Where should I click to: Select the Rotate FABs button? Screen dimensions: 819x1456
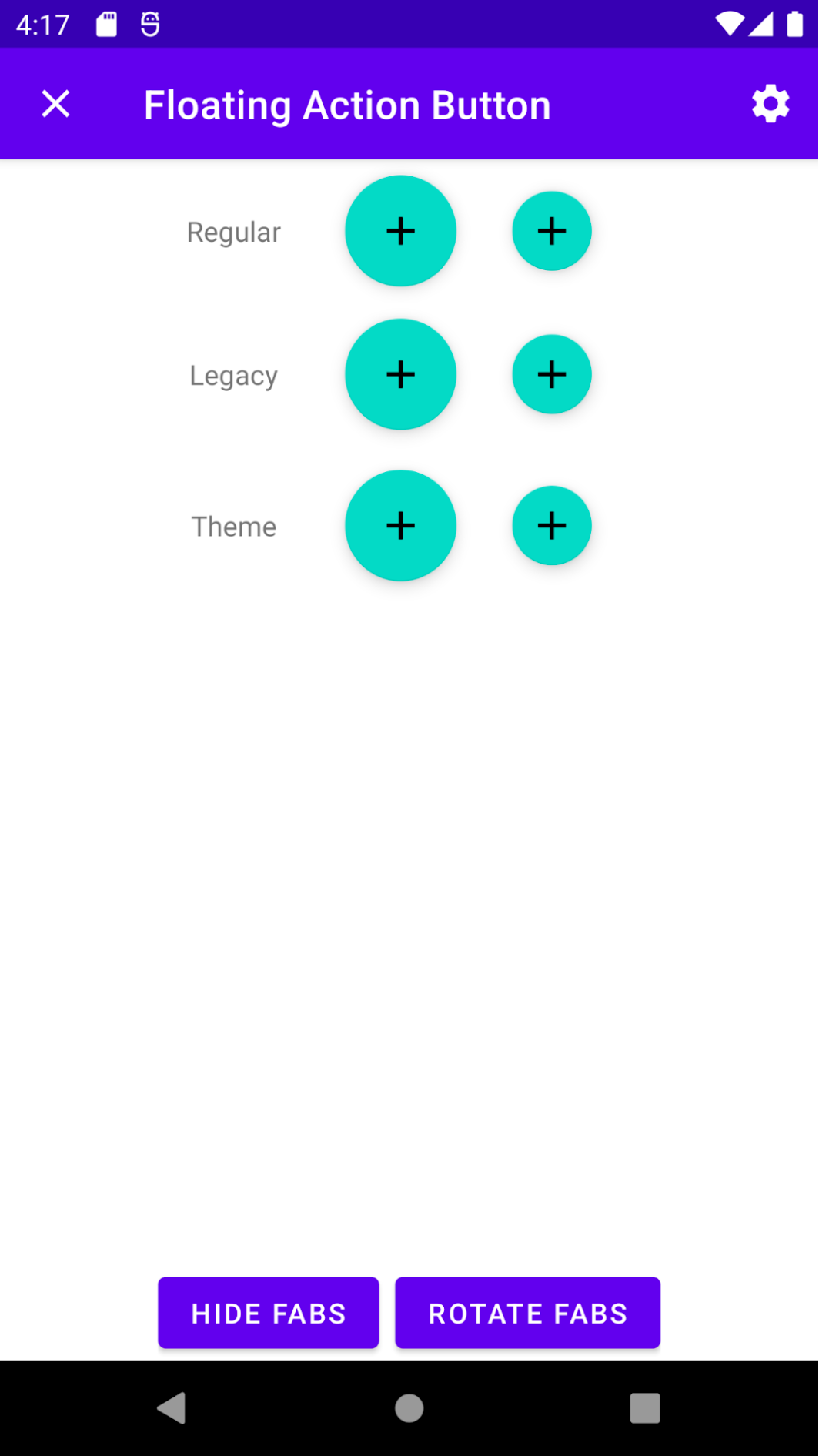527,1313
